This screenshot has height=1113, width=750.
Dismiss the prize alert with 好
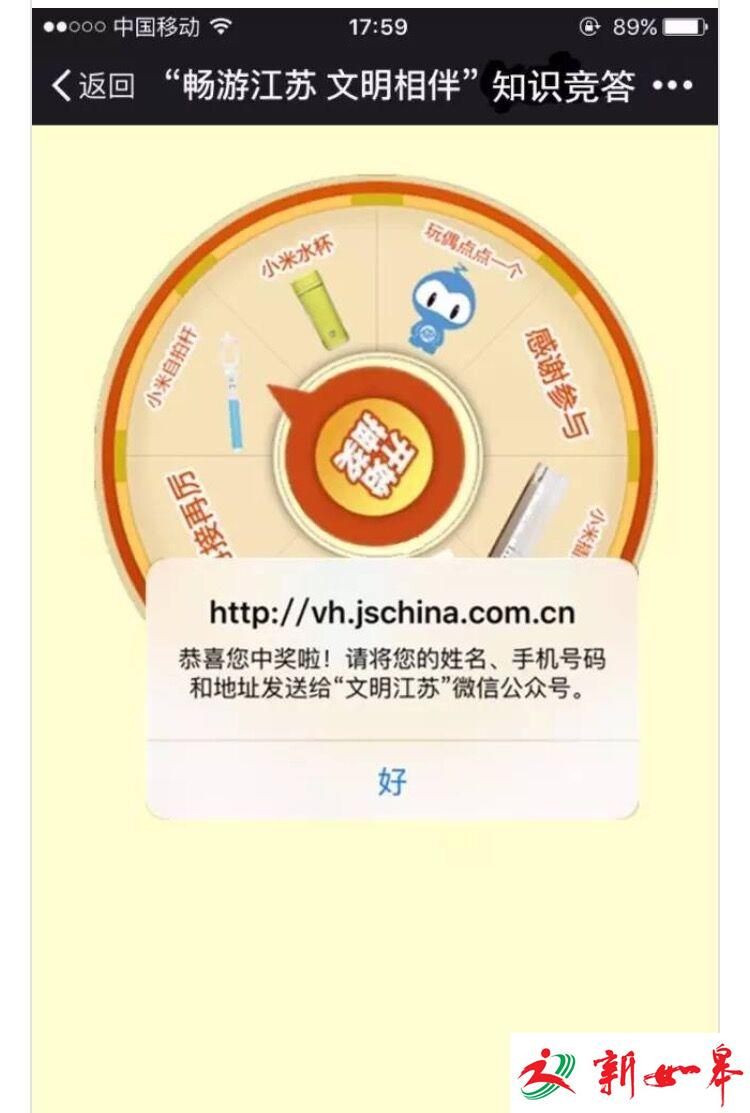pos(392,781)
